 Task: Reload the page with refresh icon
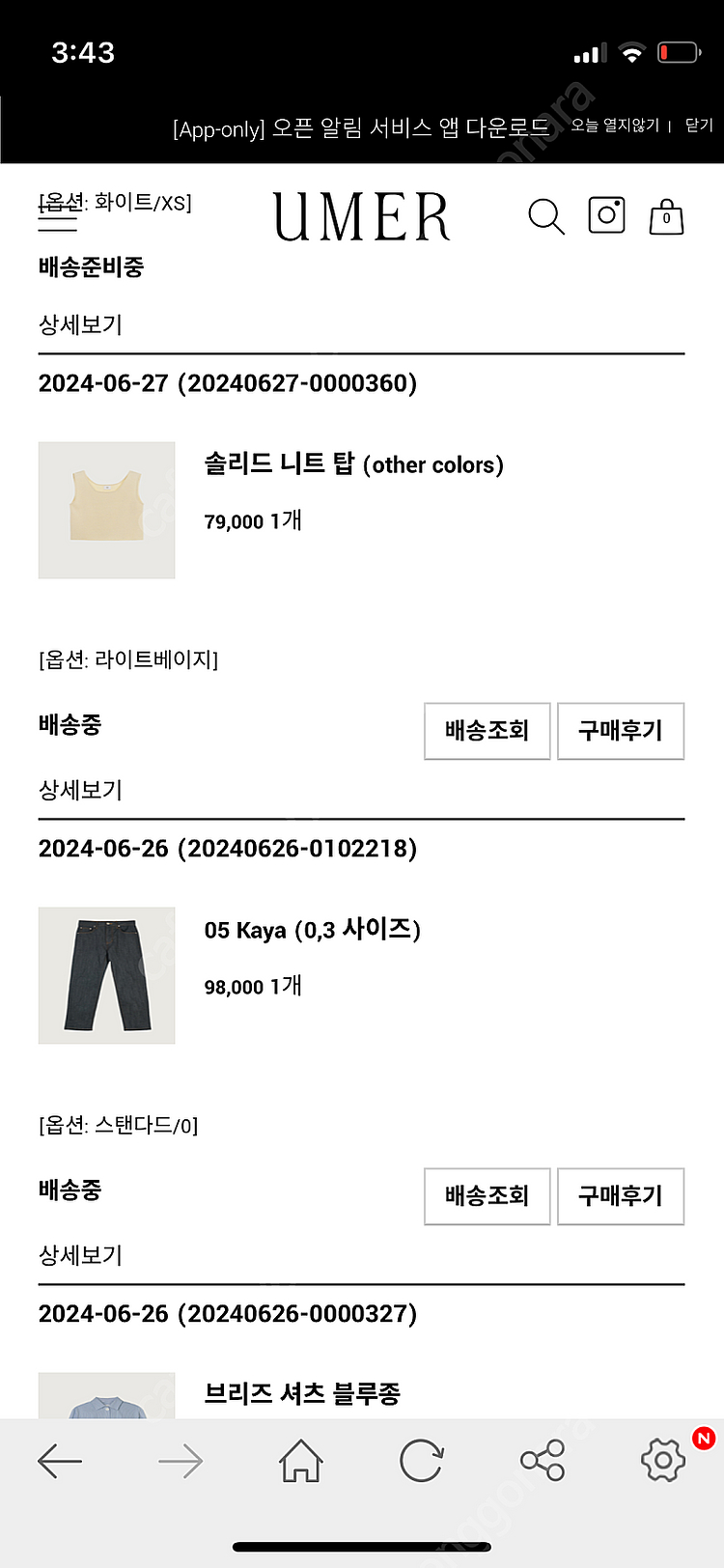point(421,1461)
